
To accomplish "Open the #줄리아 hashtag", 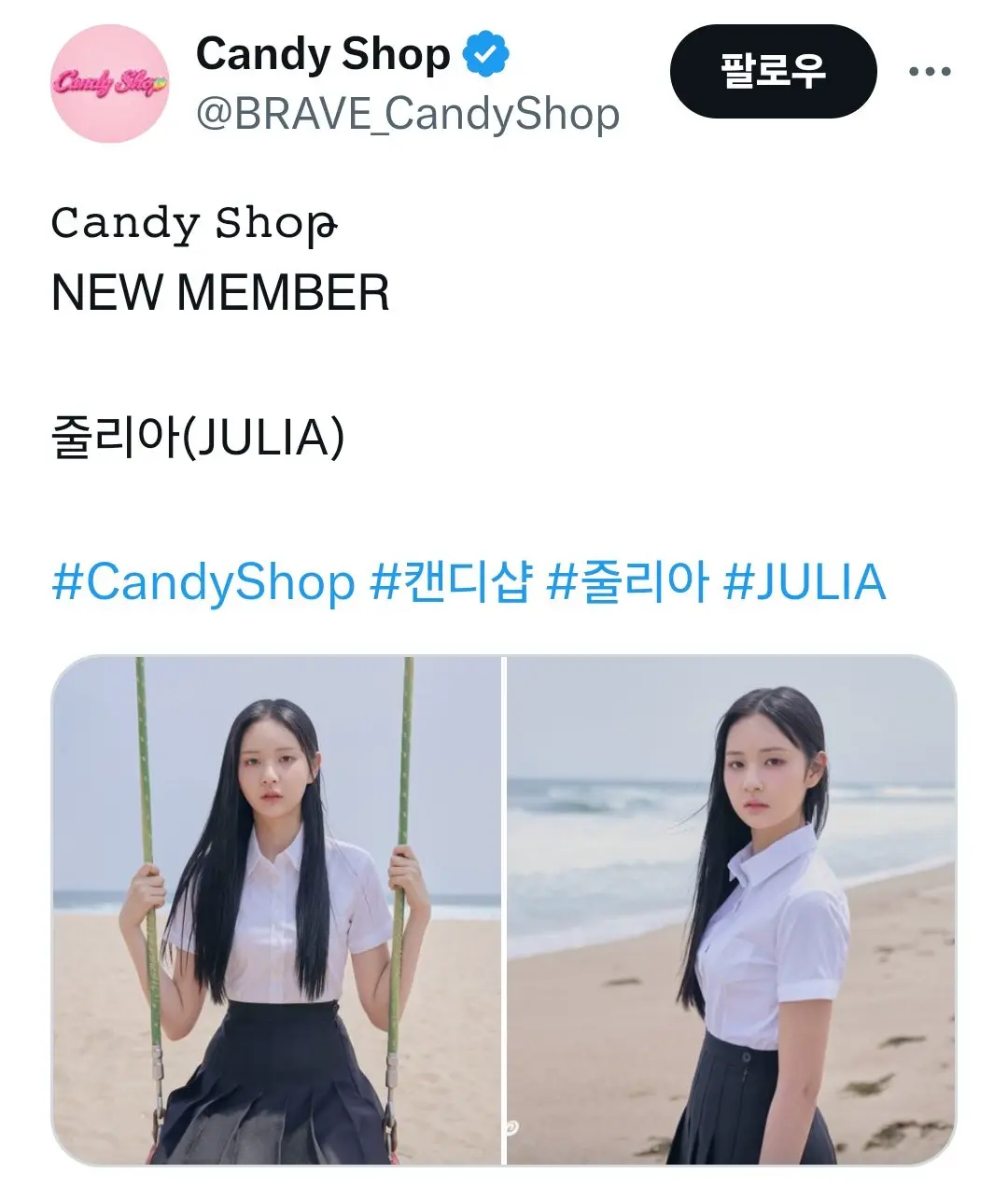I will 627,582.
